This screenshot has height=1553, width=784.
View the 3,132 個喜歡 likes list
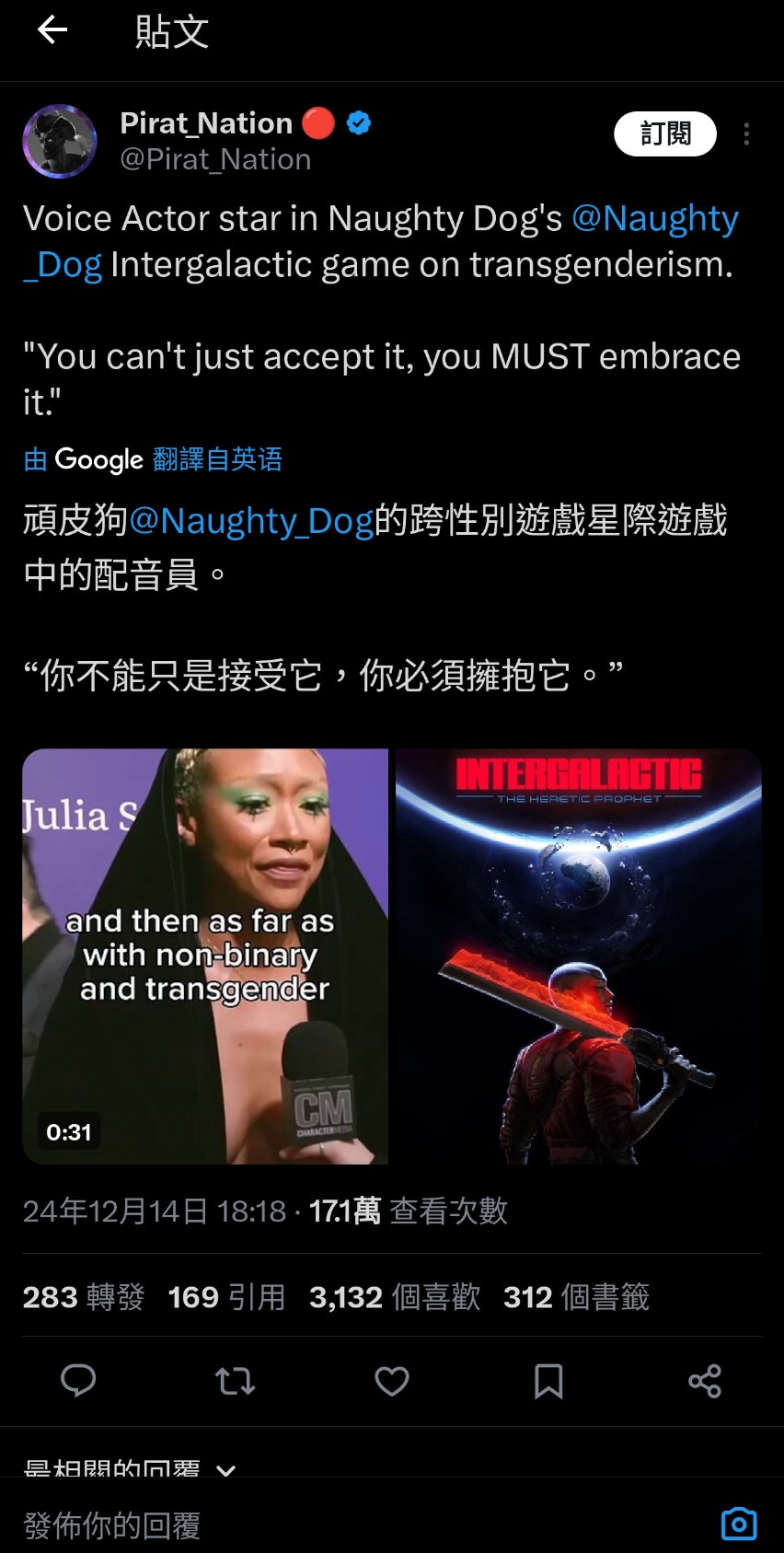[x=394, y=1297]
